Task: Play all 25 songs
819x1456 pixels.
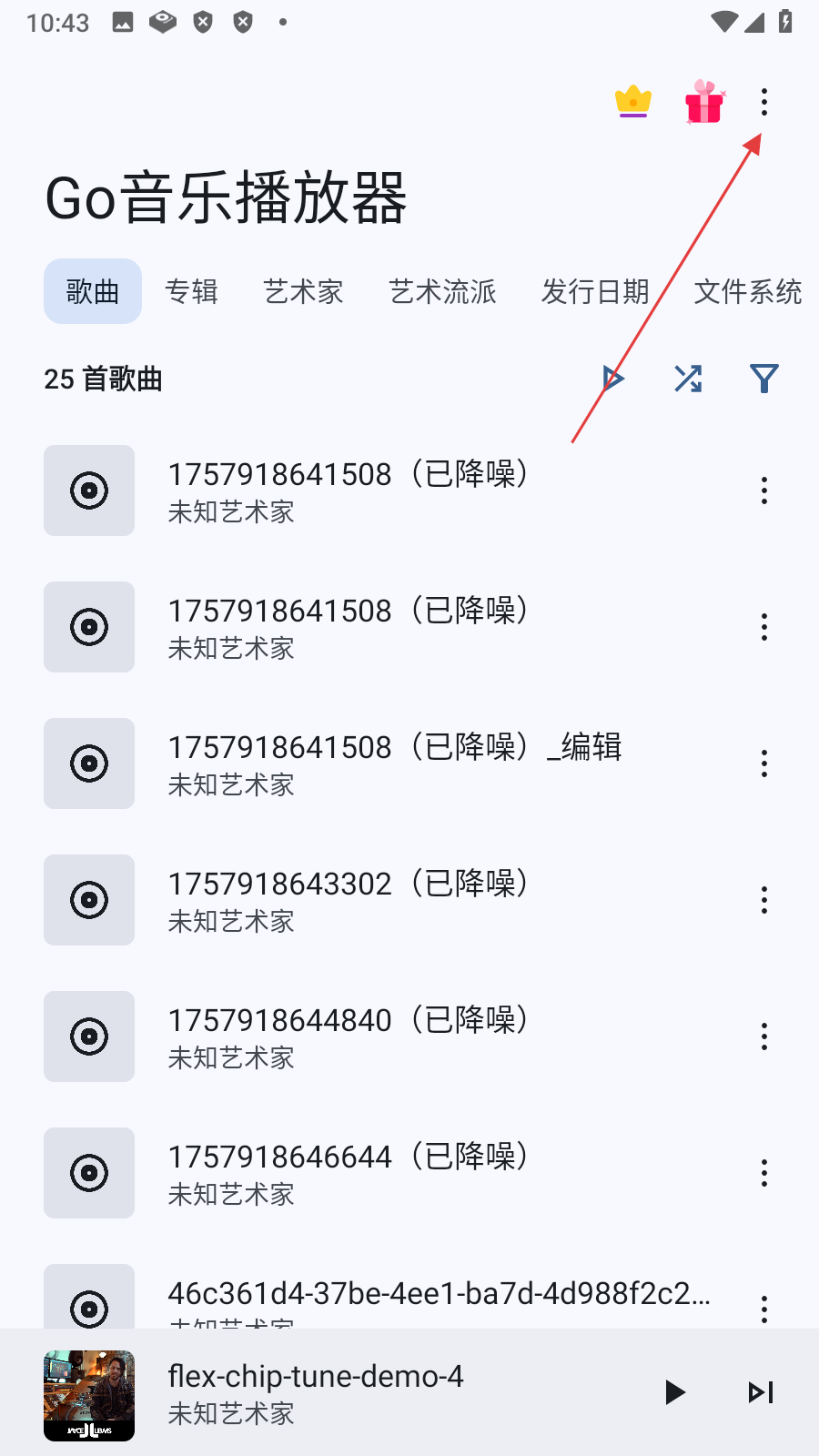Action: click(x=613, y=379)
